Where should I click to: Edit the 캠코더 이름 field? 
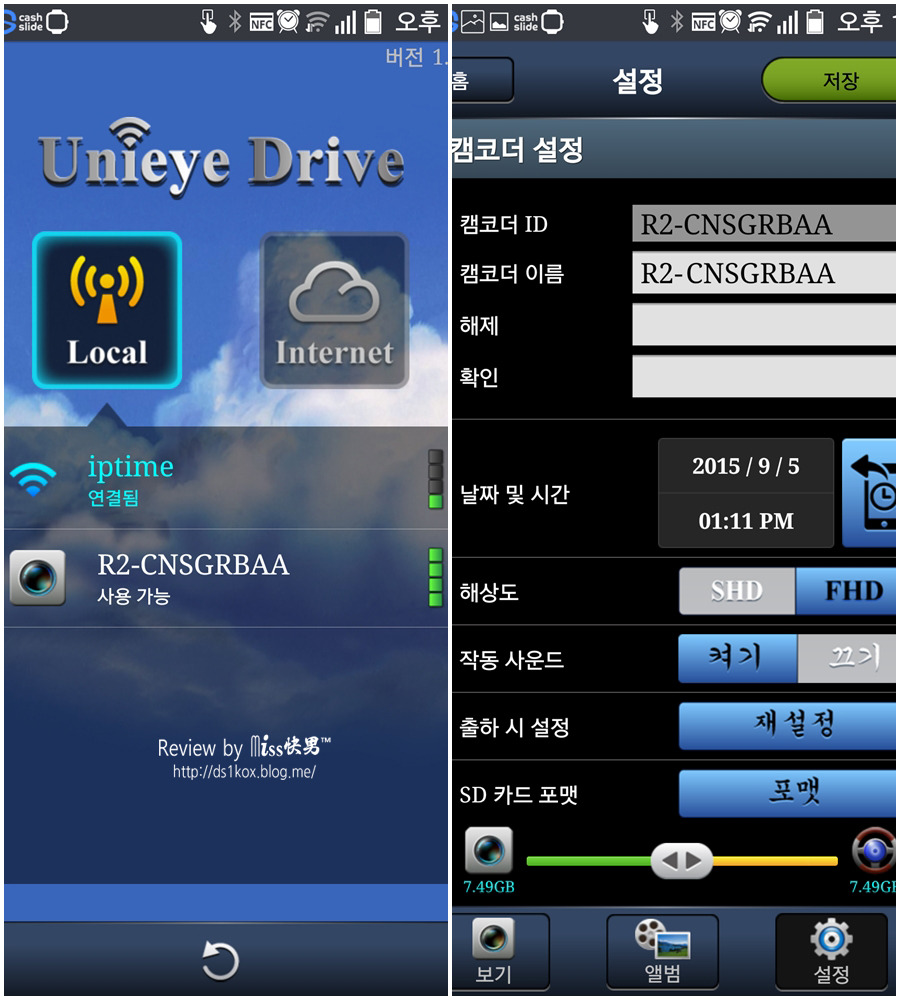(x=763, y=273)
